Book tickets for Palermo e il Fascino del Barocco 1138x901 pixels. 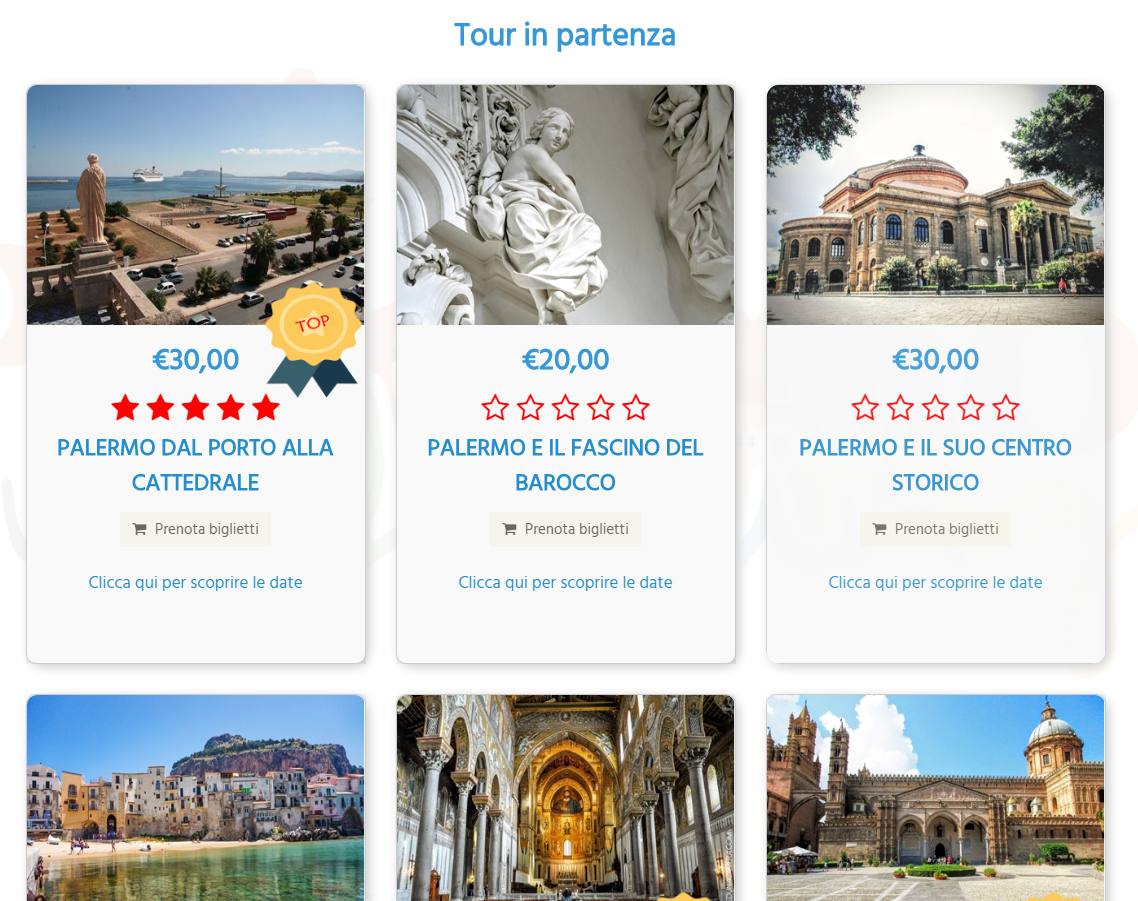(565, 529)
